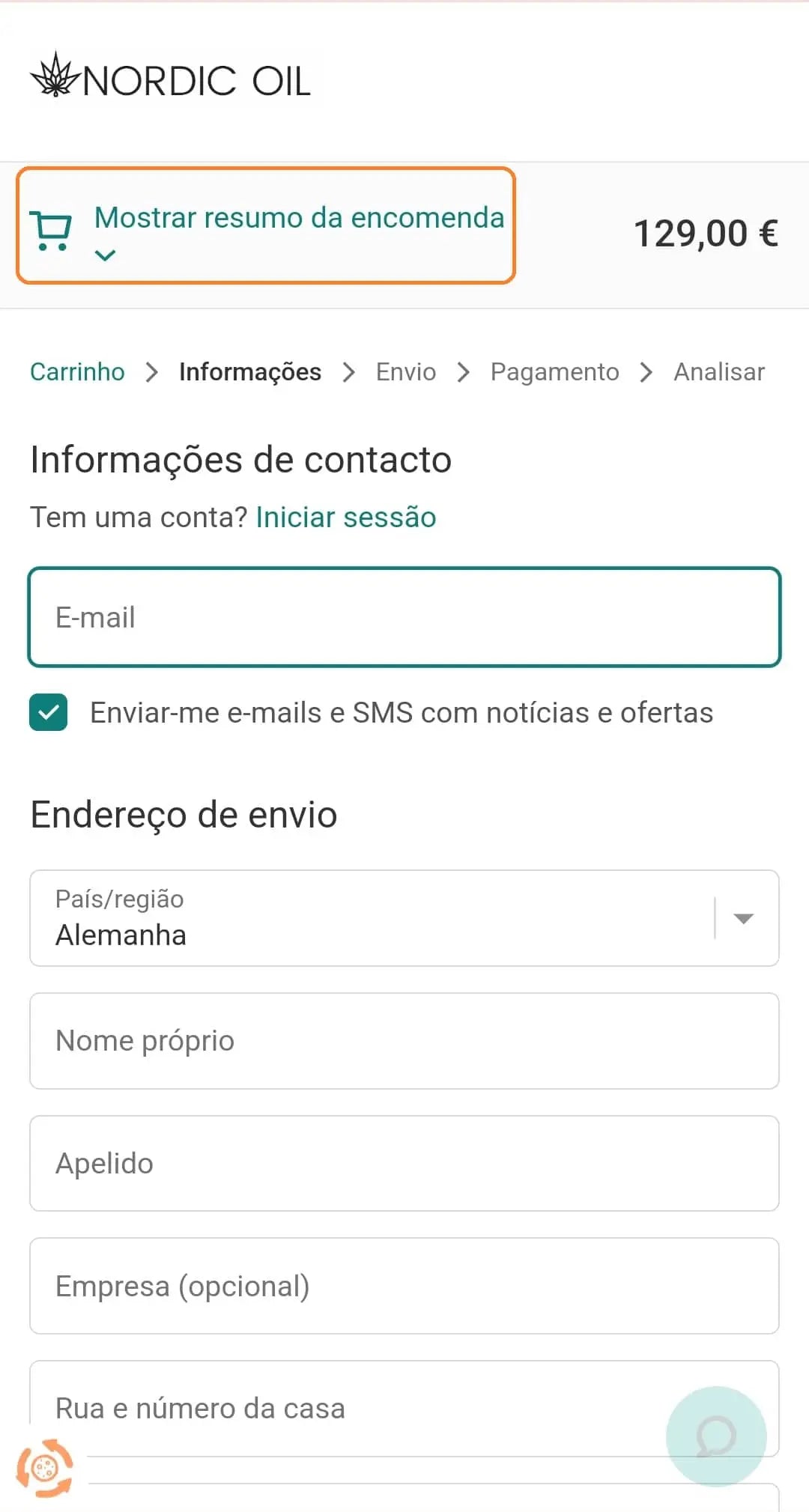
Task: Focus the E-mail field
Action: pos(404,617)
